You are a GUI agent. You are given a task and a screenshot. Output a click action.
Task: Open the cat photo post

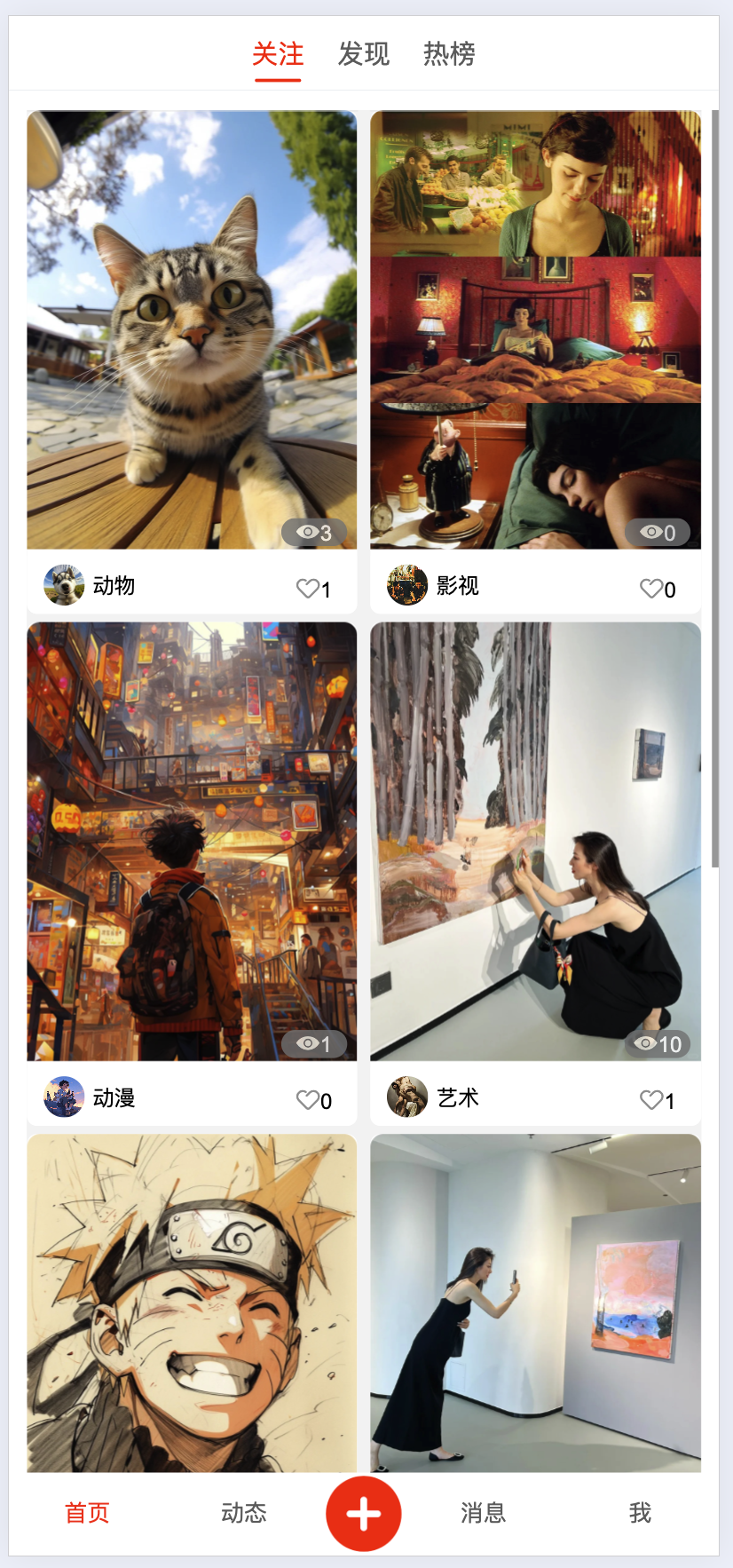coord(192,329)
